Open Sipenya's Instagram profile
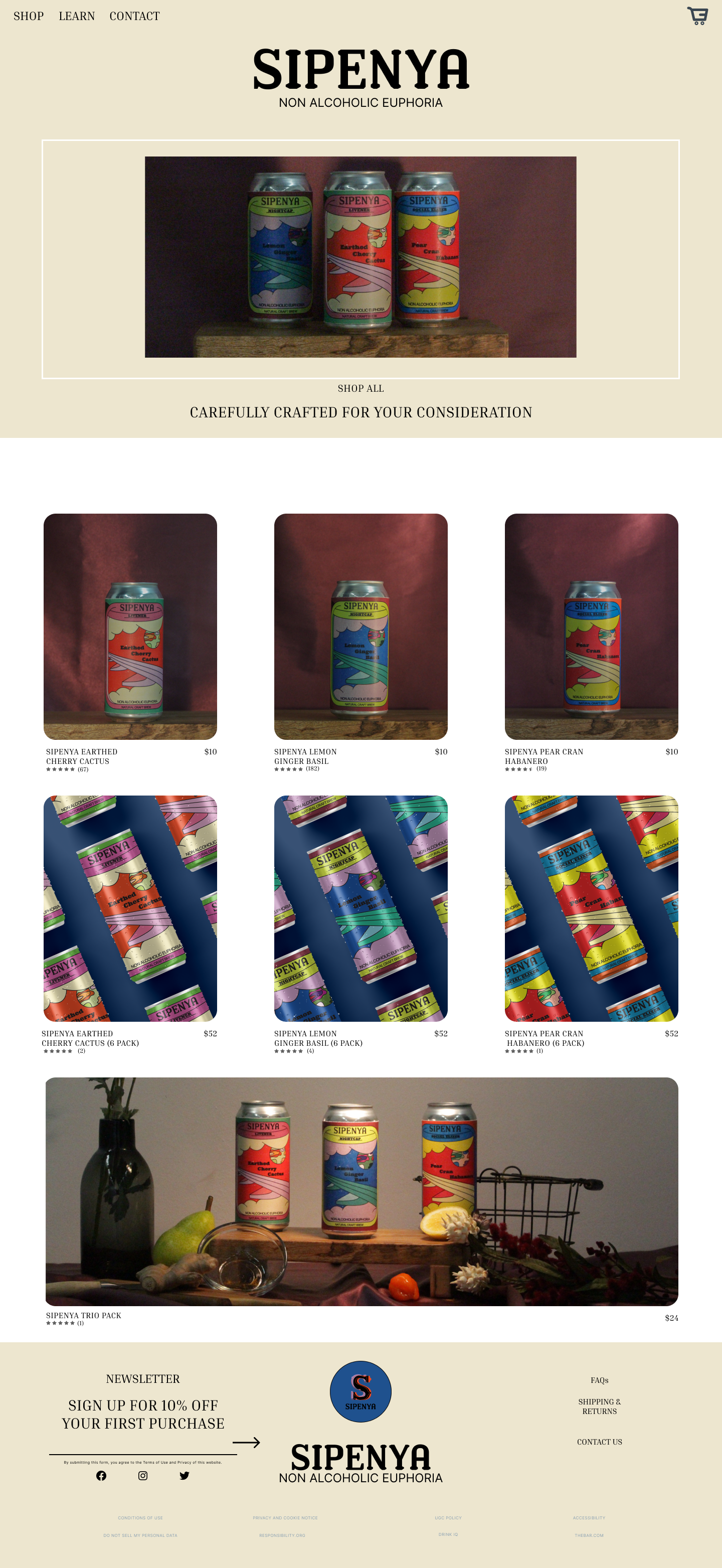The height and width of the screenshot is (1568, 722). tap(143, 1476)
